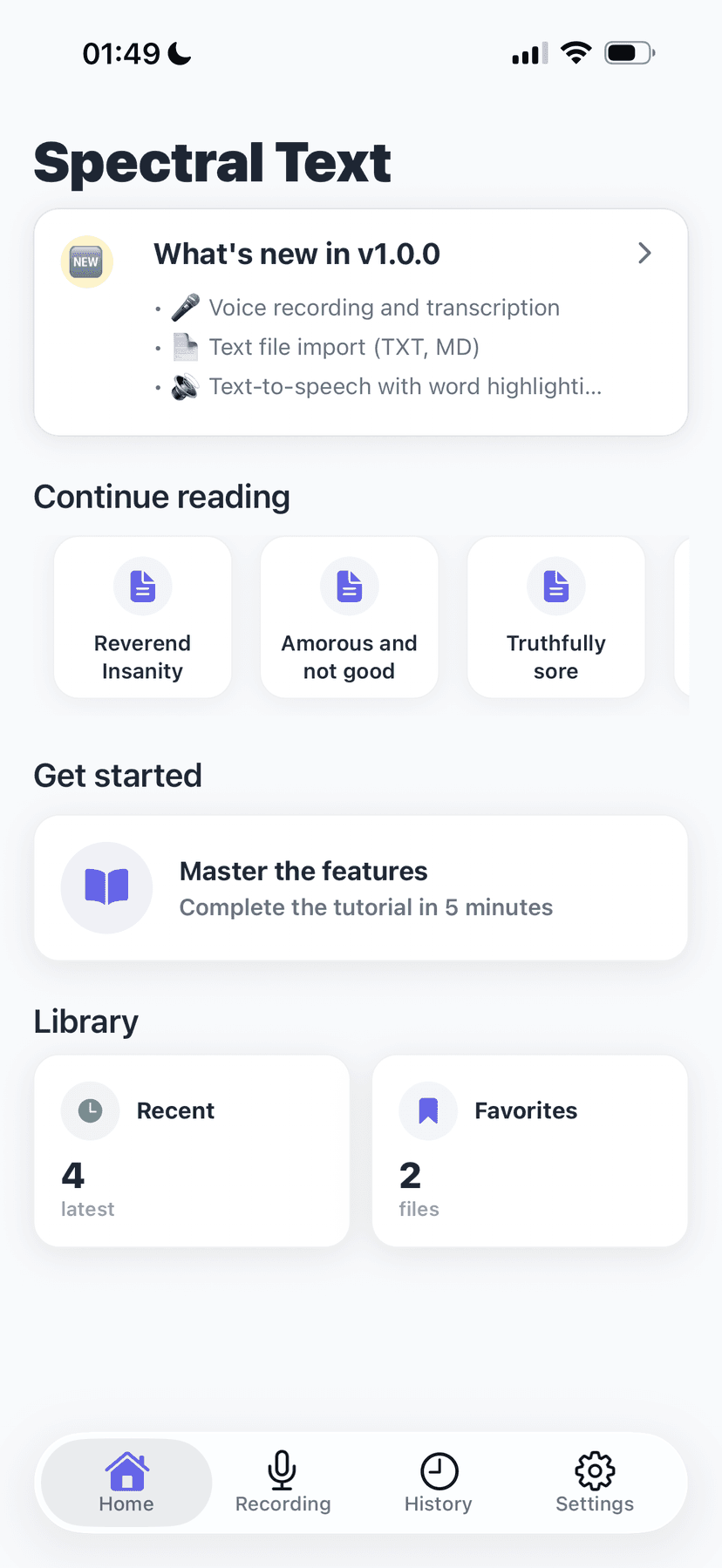Tap the Recent clock icon in Library

(90, 1110)
